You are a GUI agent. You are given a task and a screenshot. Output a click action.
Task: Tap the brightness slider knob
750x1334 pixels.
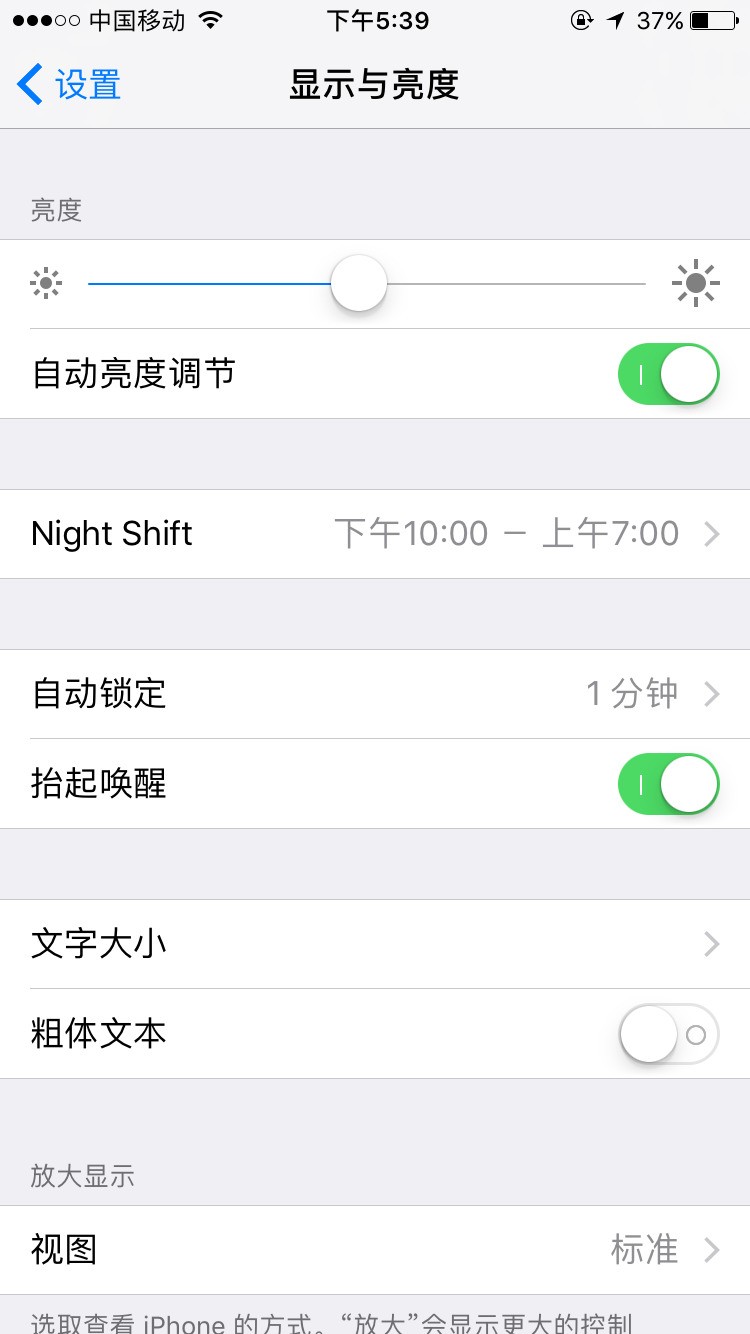pyautogui.click(x=359, y=284)
